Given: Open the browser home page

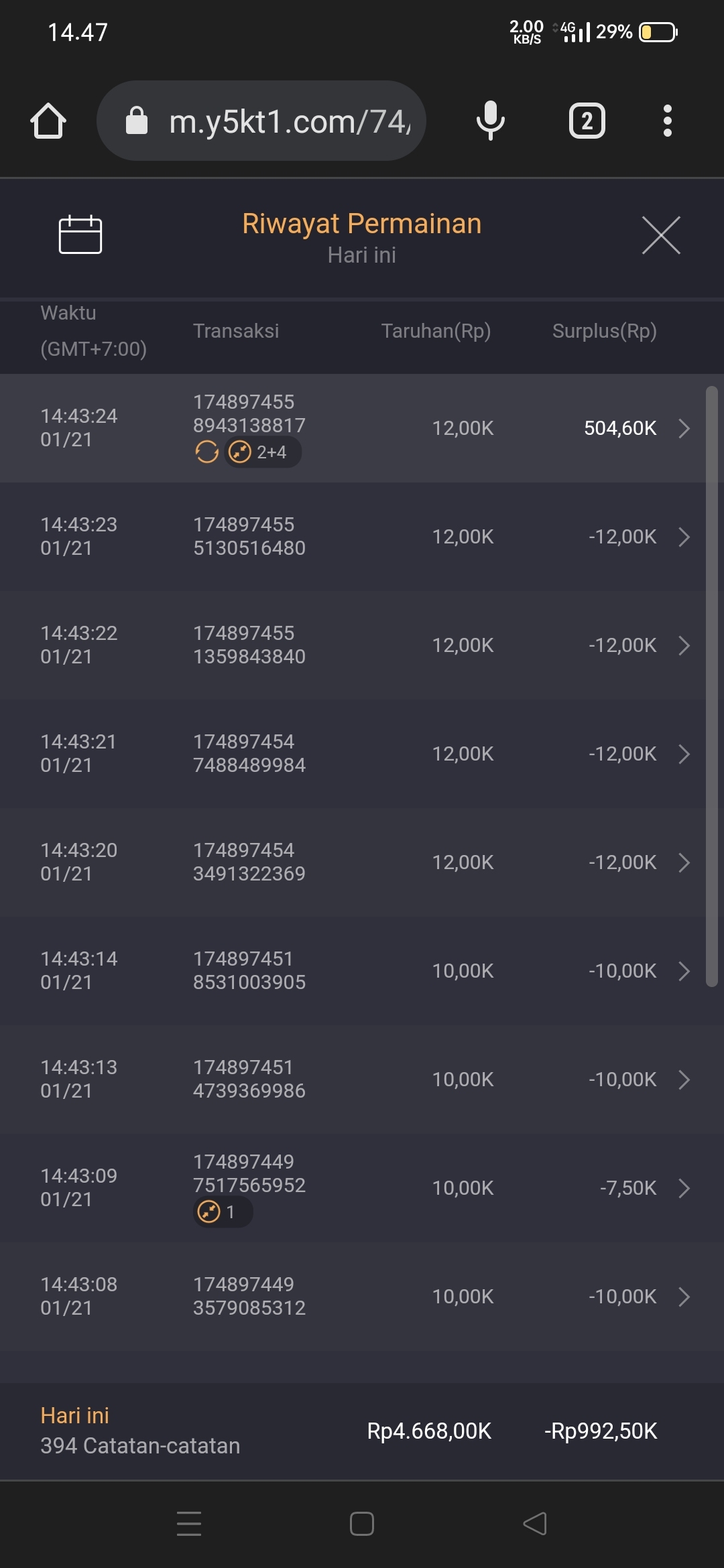Looking at the screenshot, I should pos(48,121).
